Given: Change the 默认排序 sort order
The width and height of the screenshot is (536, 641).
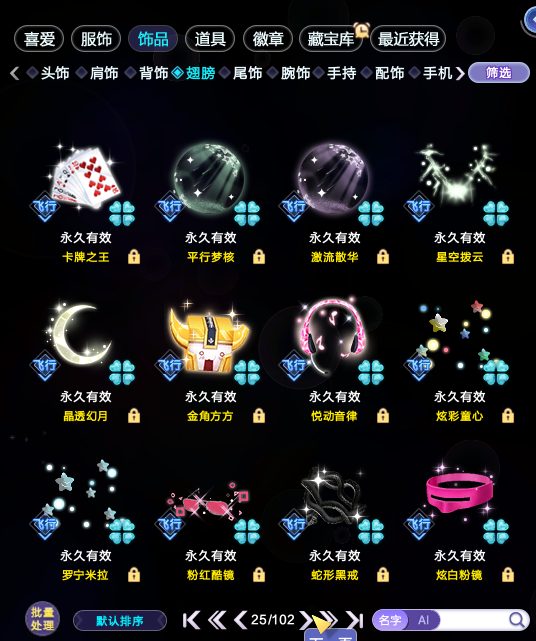Looking at the screenshot, I should pos(120,621).
